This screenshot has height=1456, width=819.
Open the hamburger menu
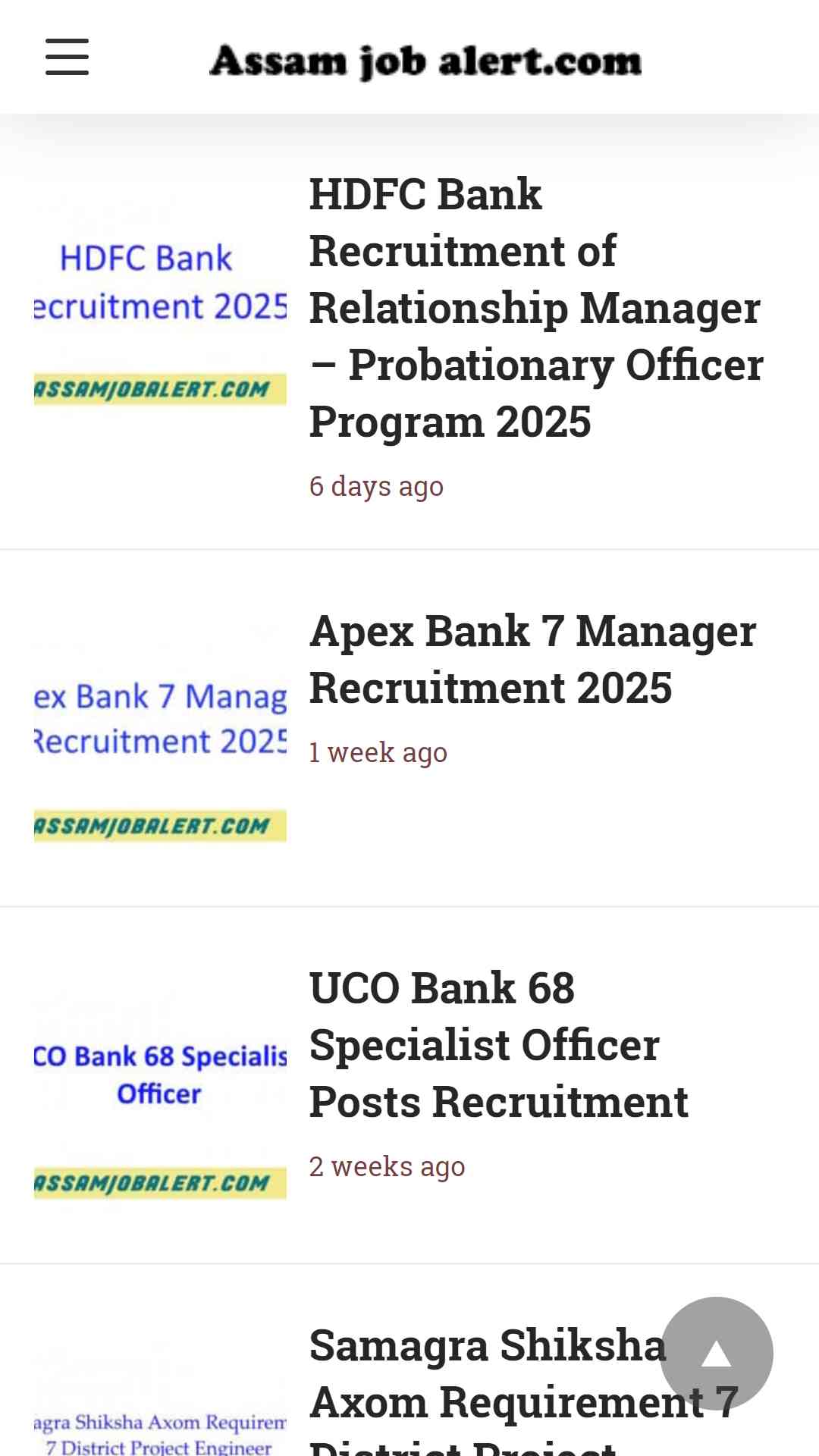(67, 57)
